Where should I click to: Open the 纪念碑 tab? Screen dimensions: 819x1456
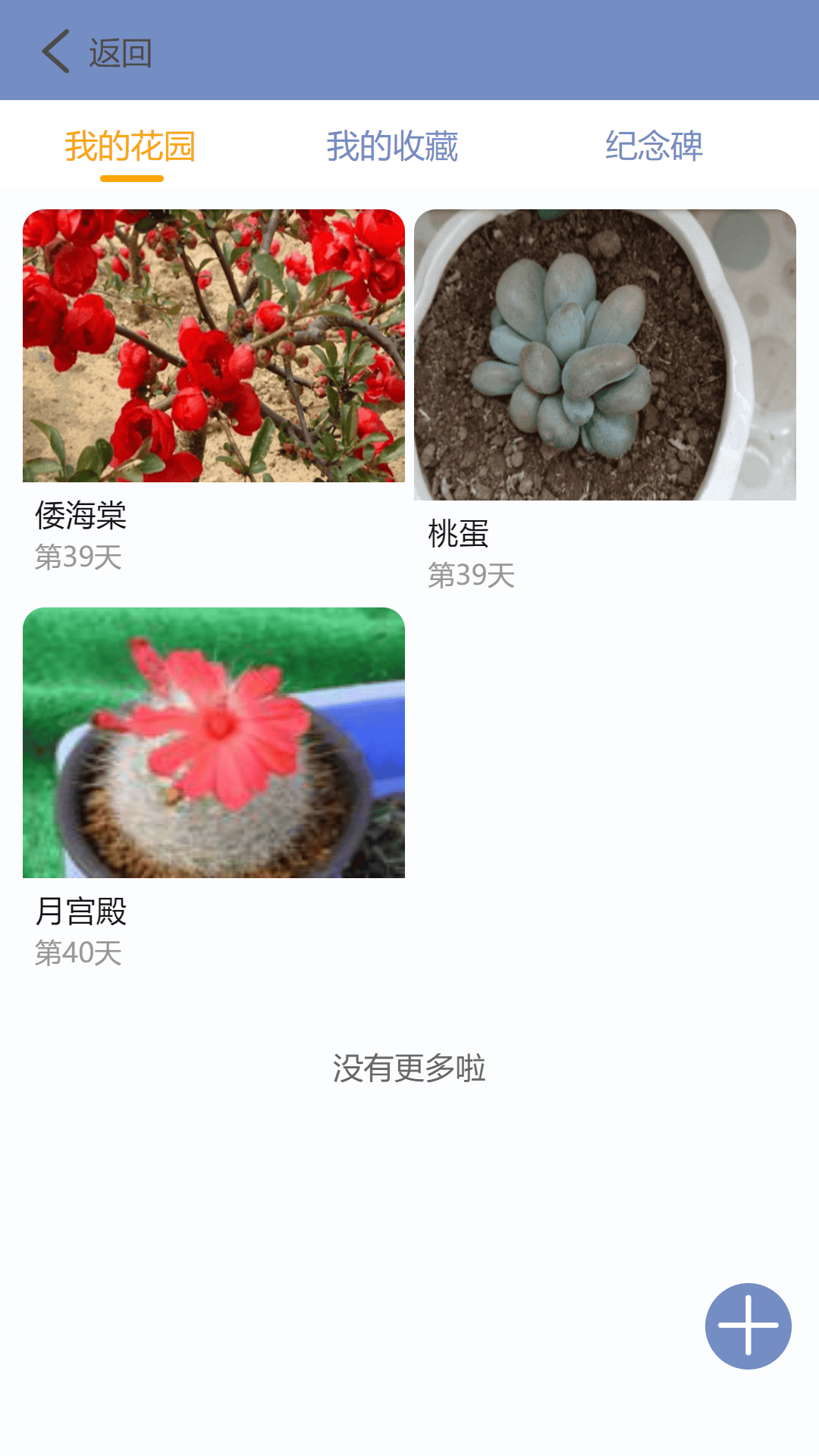[654, 146]
